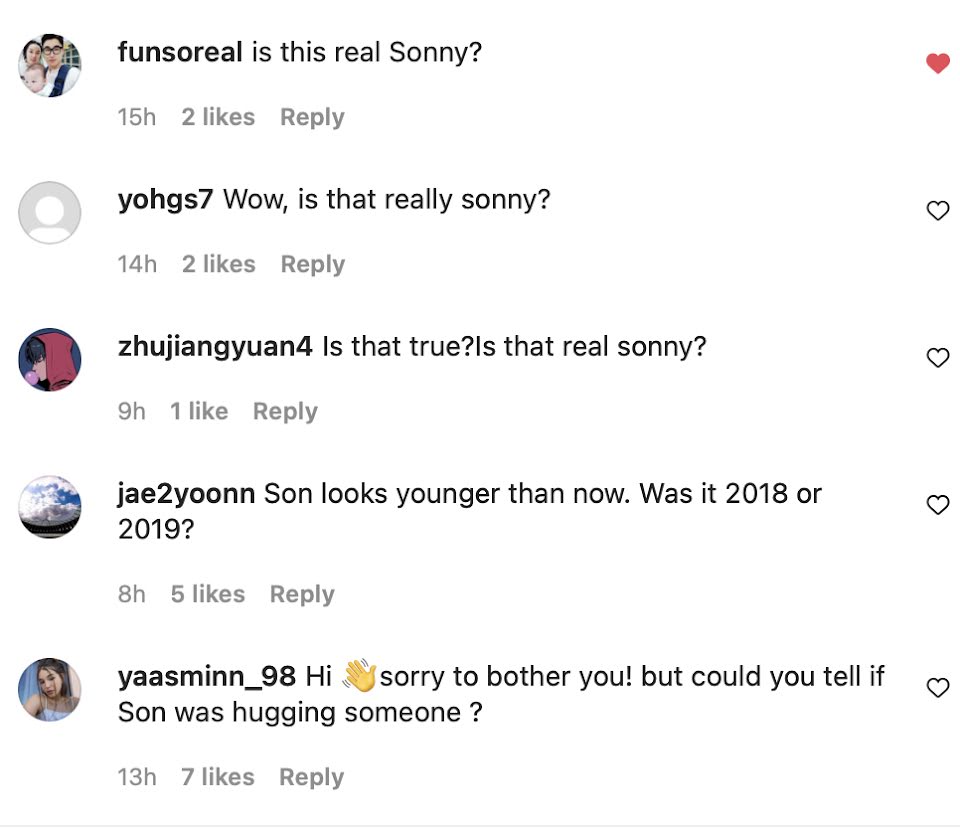Reply to yaasminn_98's comment
The width and height of the screenshot is (960, 829).
point(312,778)
